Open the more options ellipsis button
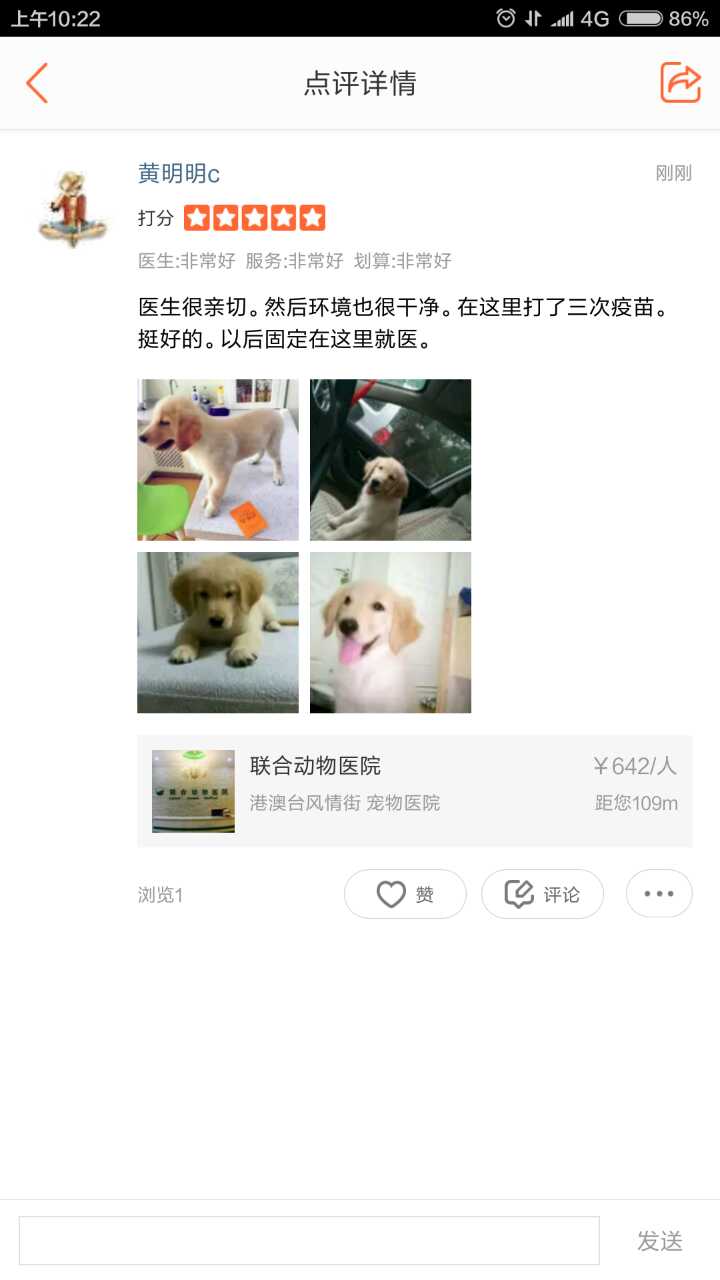The height and width of the screenshot is (1280, 720). tap(659, 894)
